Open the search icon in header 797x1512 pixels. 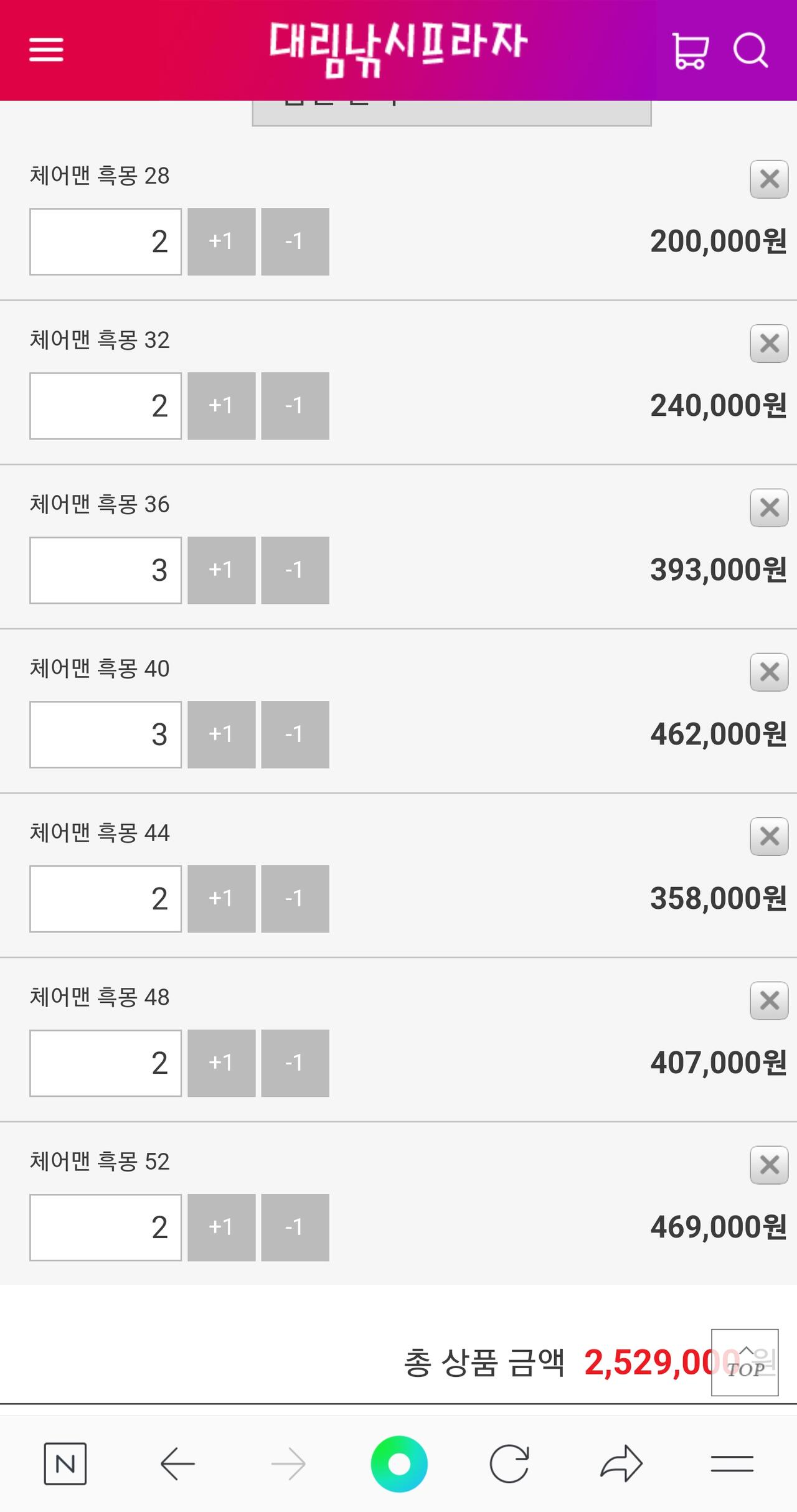click(x=750, y=50)
